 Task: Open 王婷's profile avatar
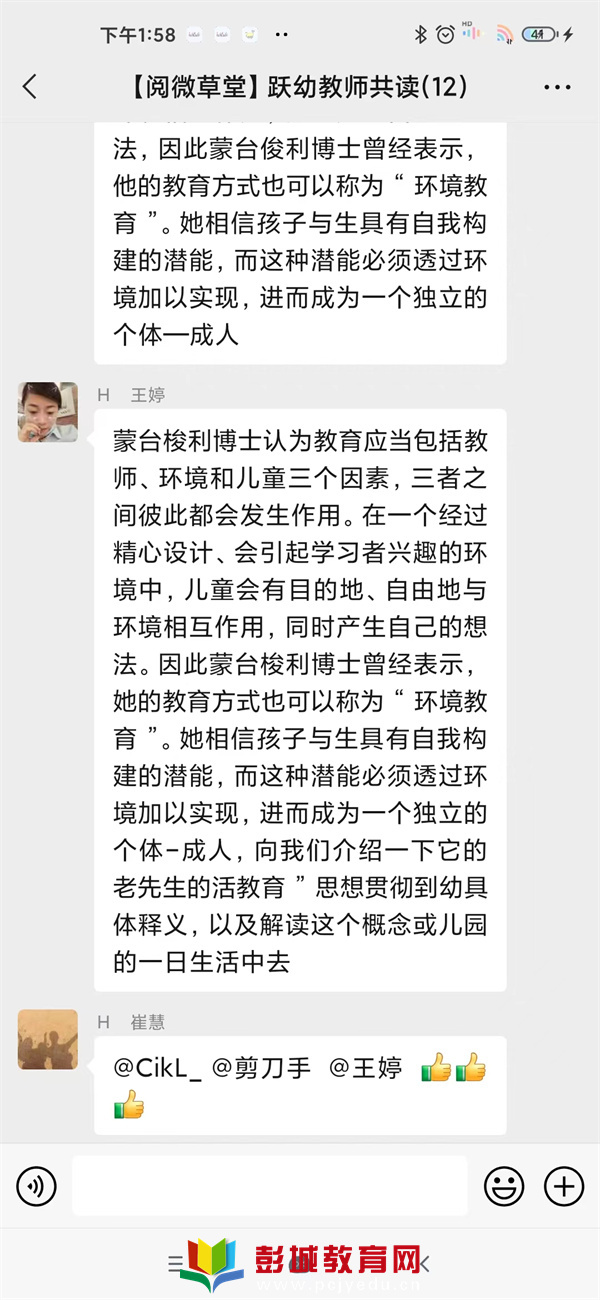point(48,411)
